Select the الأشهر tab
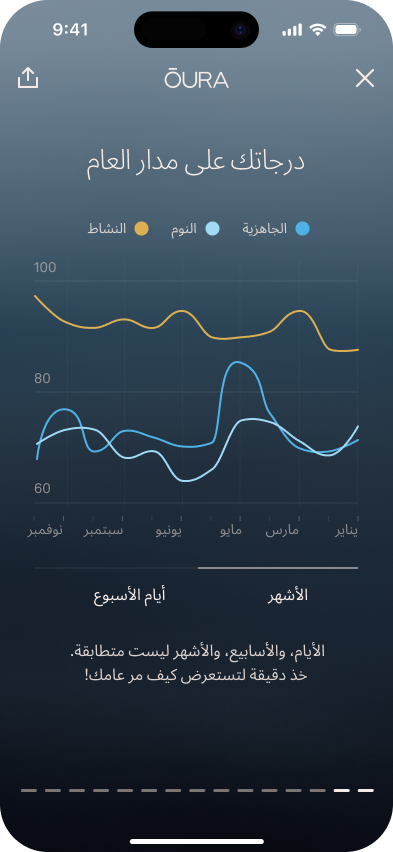The width and height of the screenshot is (393, 852). (288, 596)
